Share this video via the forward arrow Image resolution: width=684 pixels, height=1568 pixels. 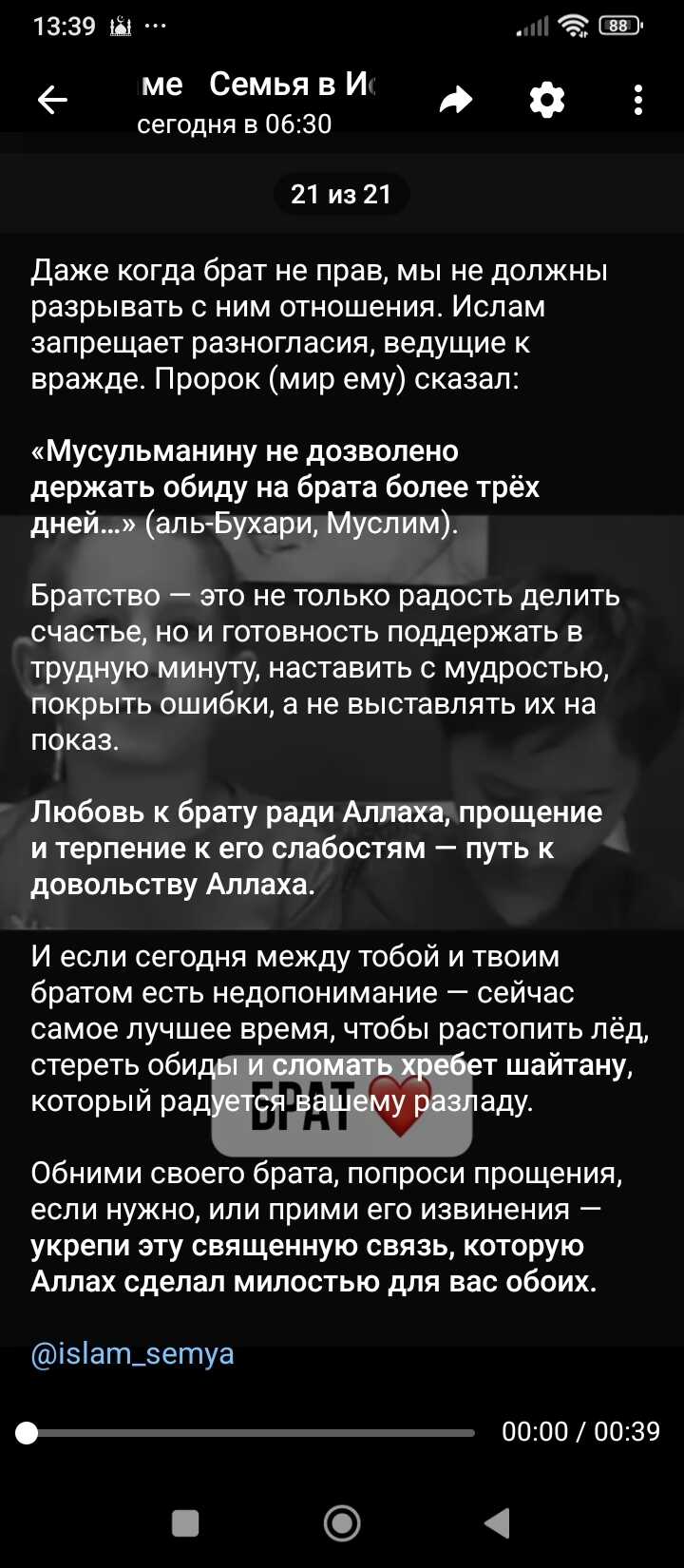[456, 100]
